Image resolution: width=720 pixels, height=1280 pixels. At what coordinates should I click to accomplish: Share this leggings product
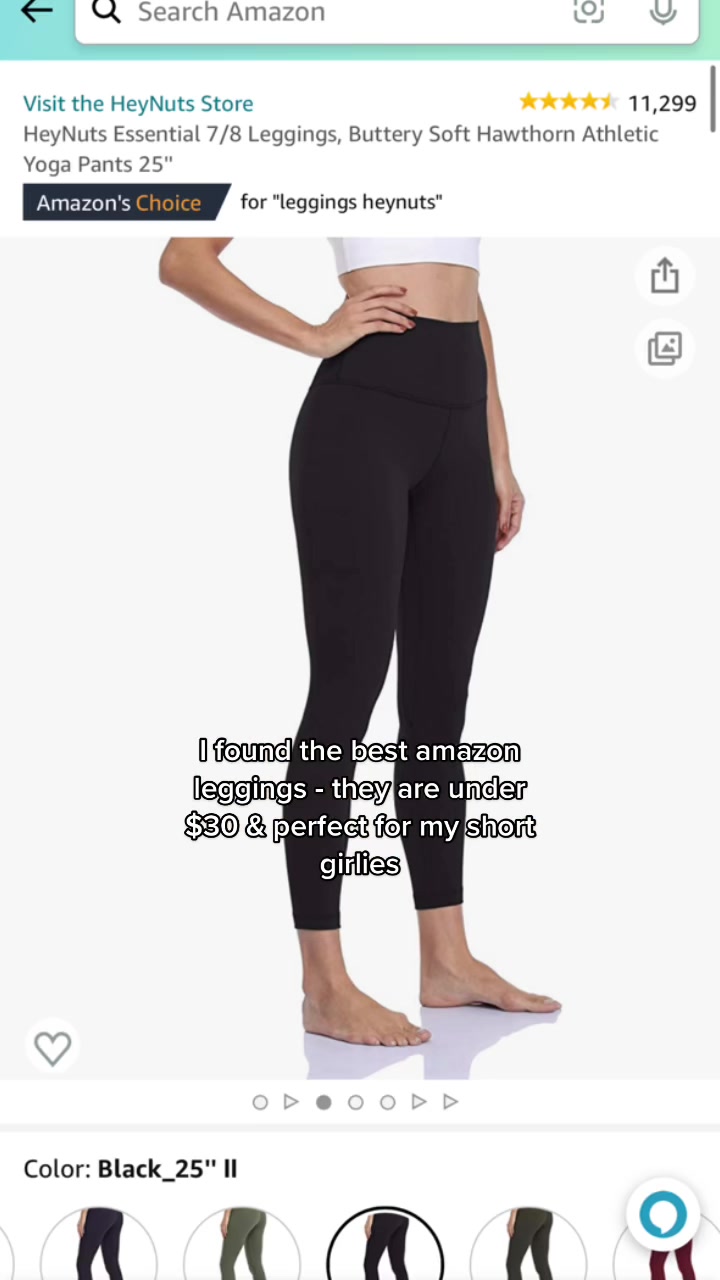pos(664,275)
